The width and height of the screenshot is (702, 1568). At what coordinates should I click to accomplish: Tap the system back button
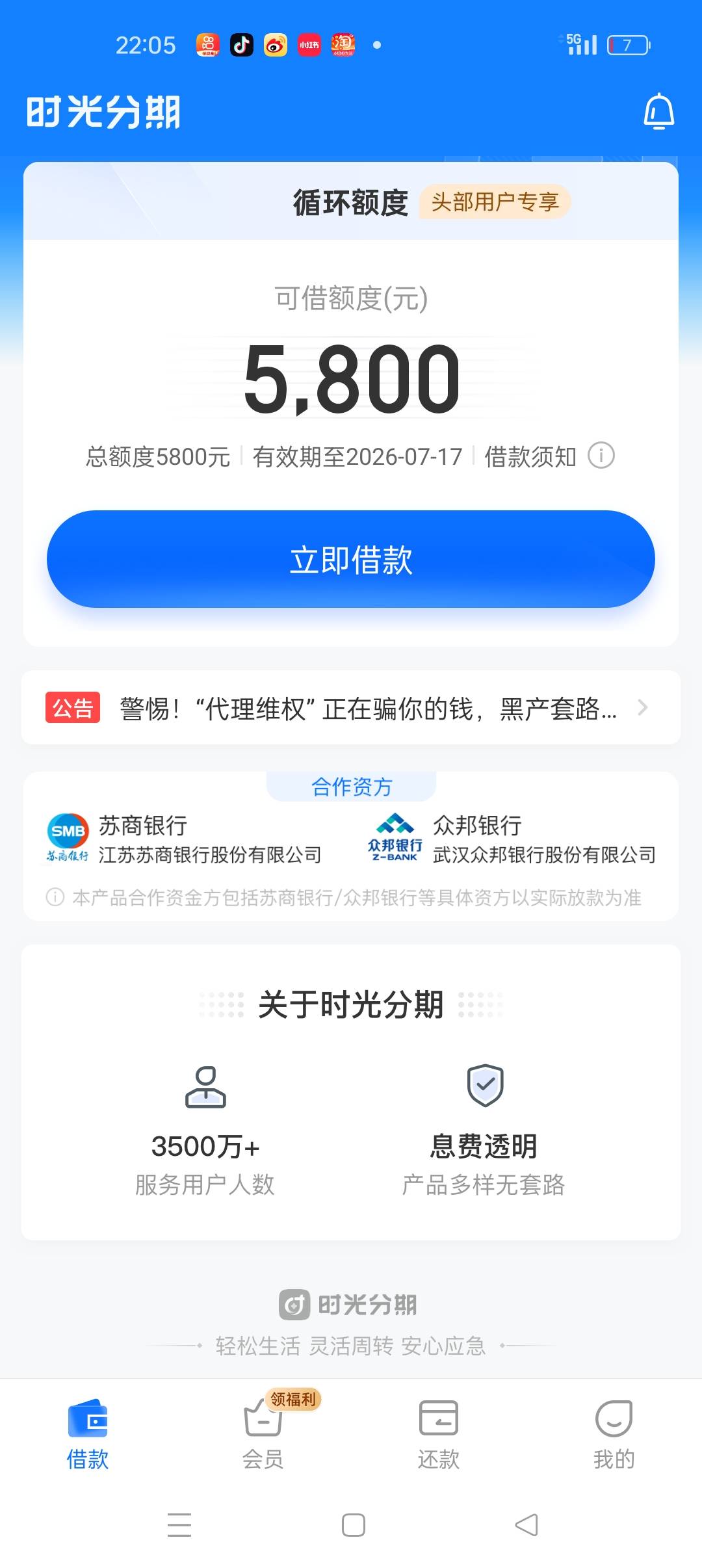(x=526, y=1524)
